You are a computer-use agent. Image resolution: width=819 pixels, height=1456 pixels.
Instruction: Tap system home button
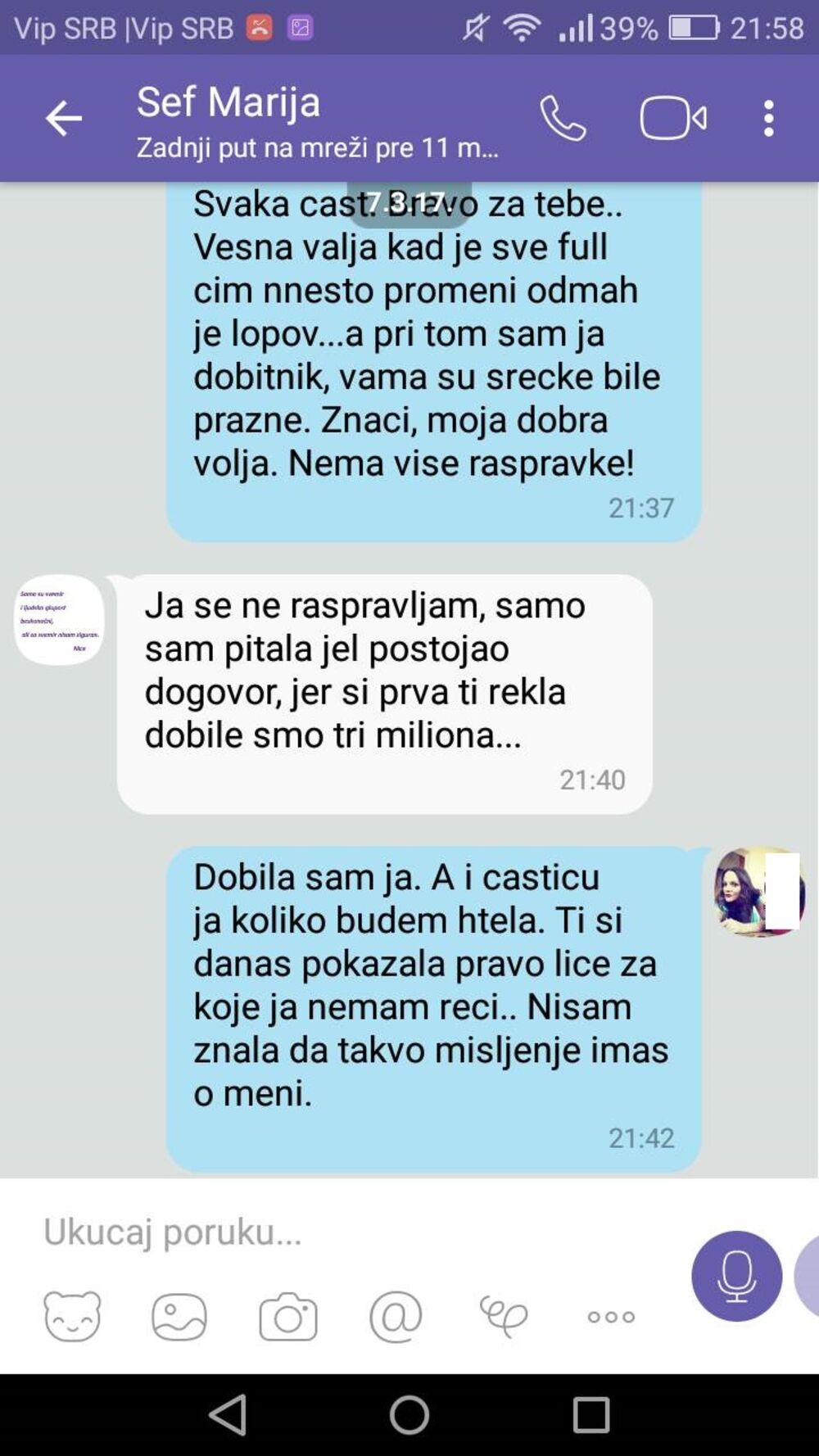[409, 1414]
